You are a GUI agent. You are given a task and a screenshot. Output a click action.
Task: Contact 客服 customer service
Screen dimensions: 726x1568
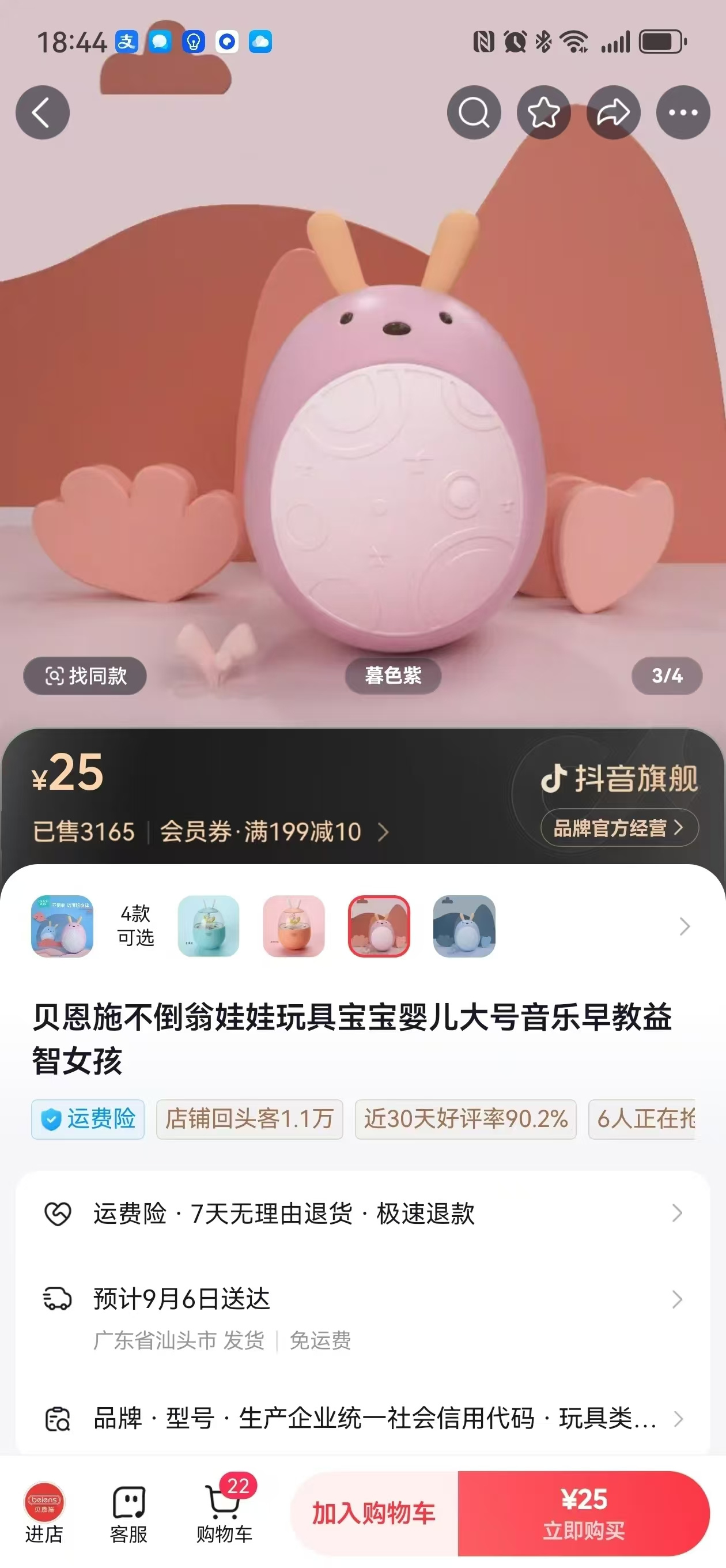pyautogui.click(x=128, y=1512)
